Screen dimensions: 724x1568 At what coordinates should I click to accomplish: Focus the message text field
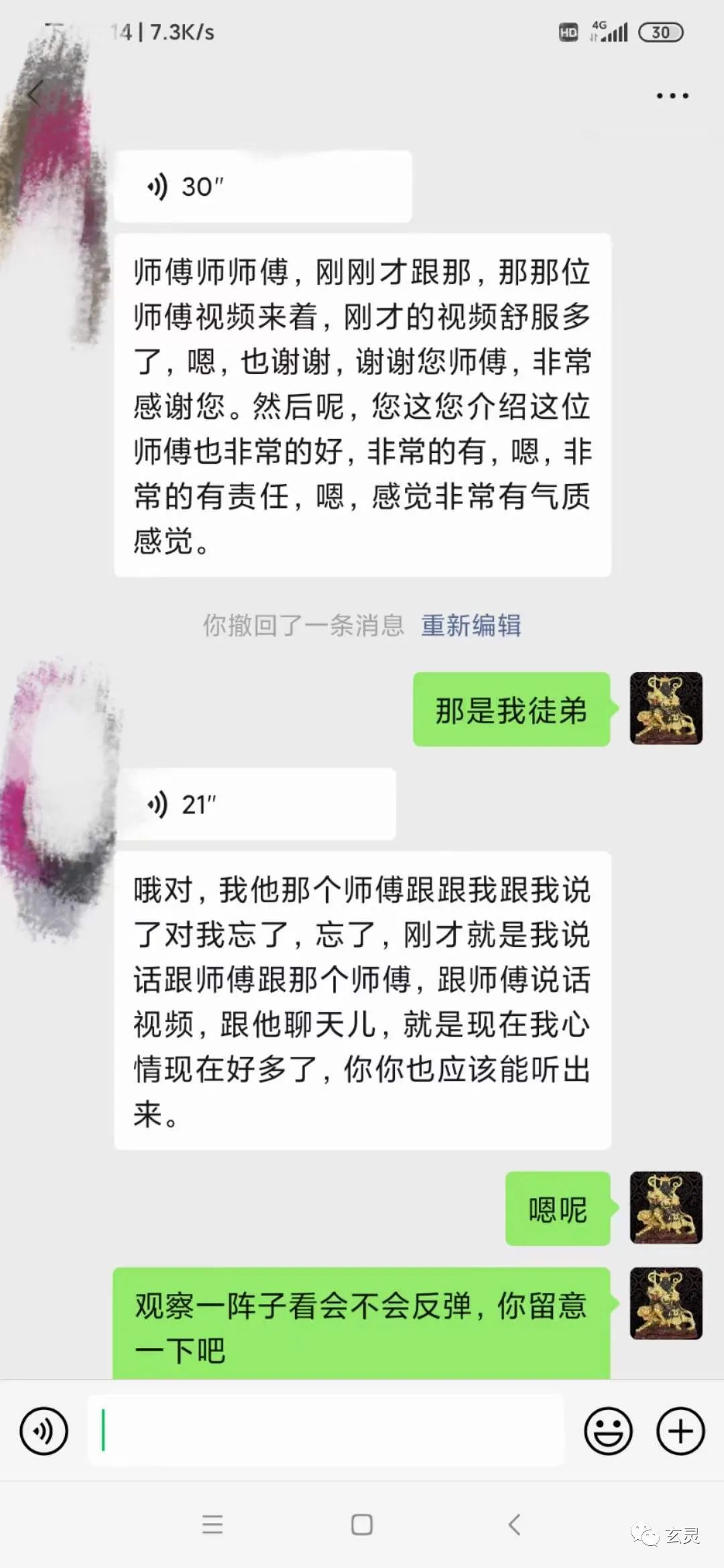[325, 1431]
